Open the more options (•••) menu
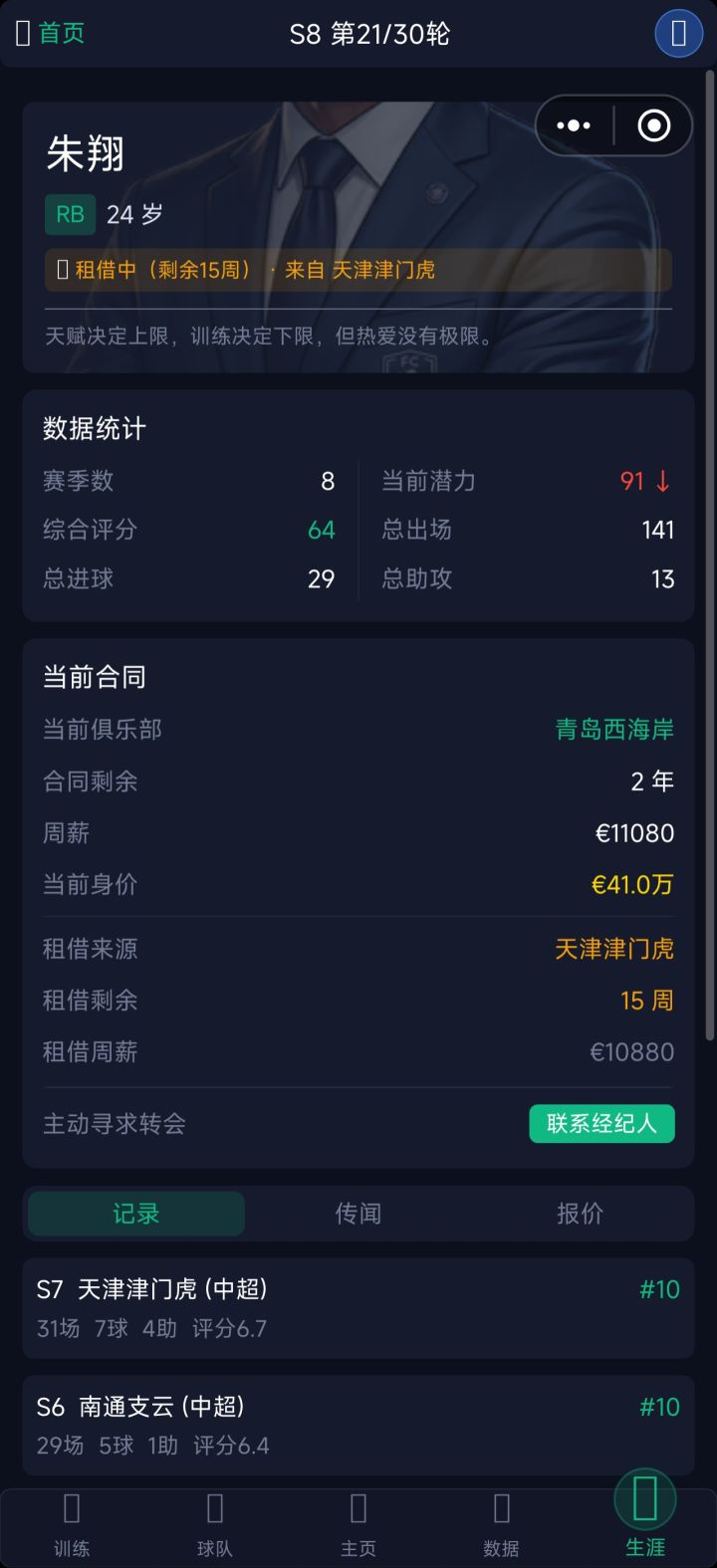 click(573, 125)
